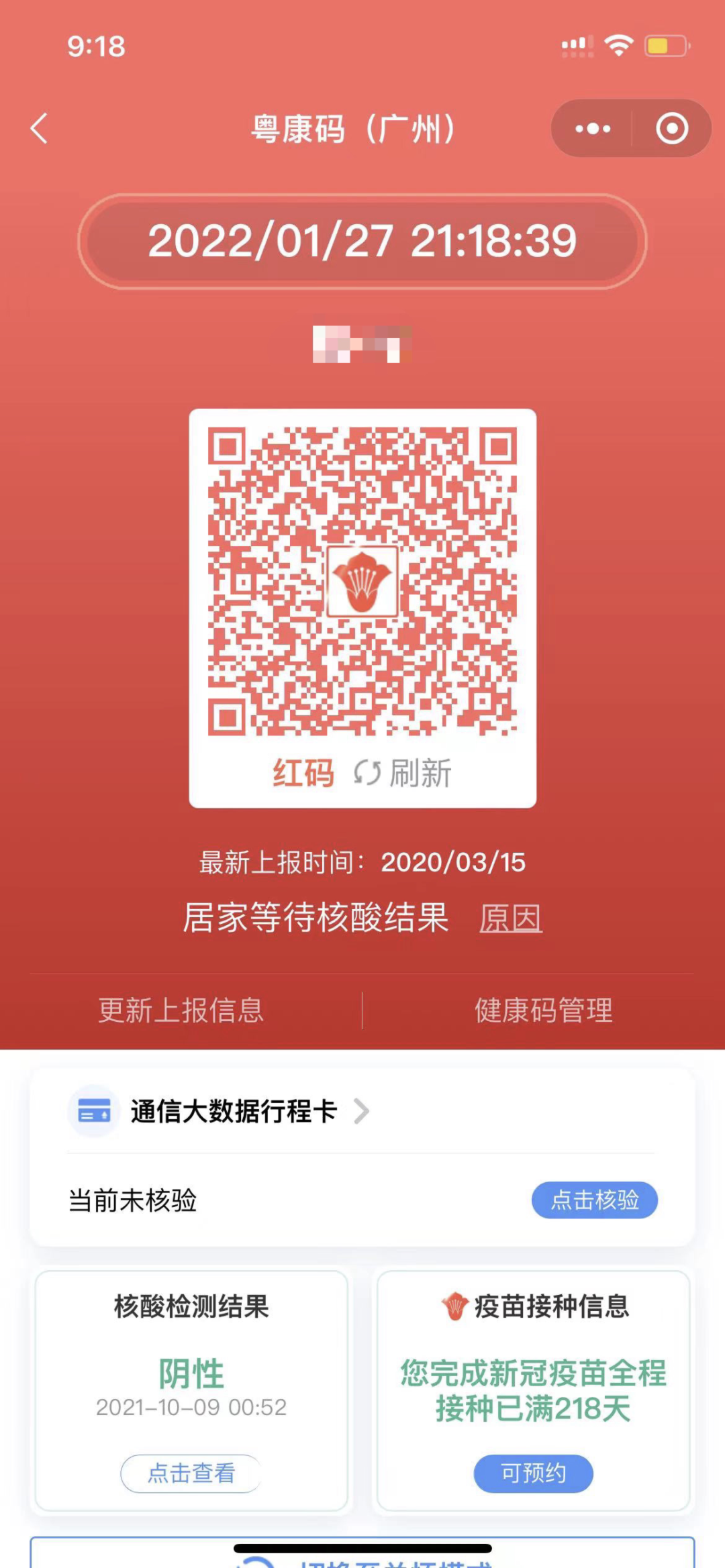
Task: Tap 更新上报信息 to update reported info
Action: click(181, 1010)
